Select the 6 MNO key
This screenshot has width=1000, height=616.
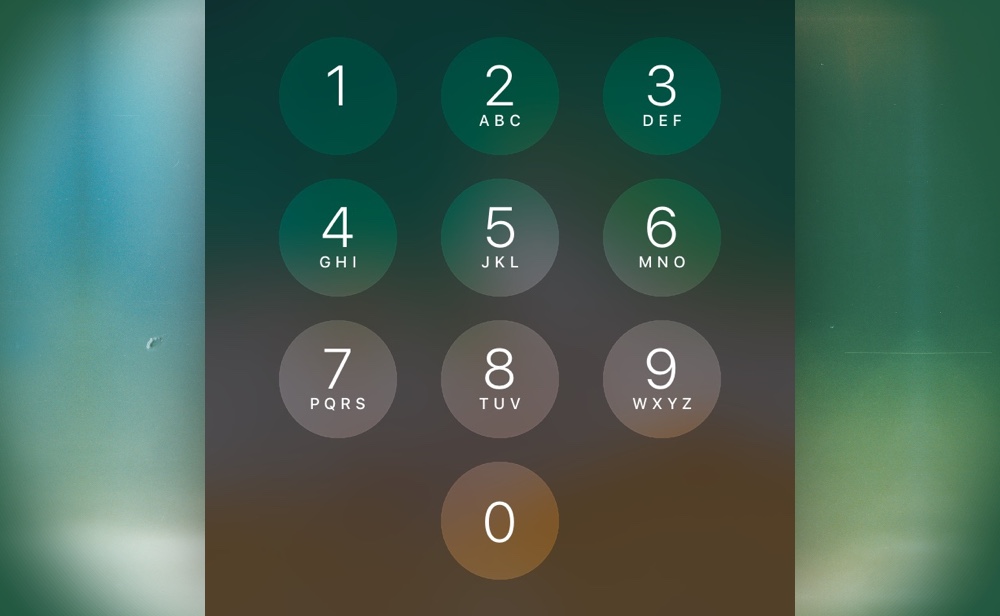tap(662, 238)
